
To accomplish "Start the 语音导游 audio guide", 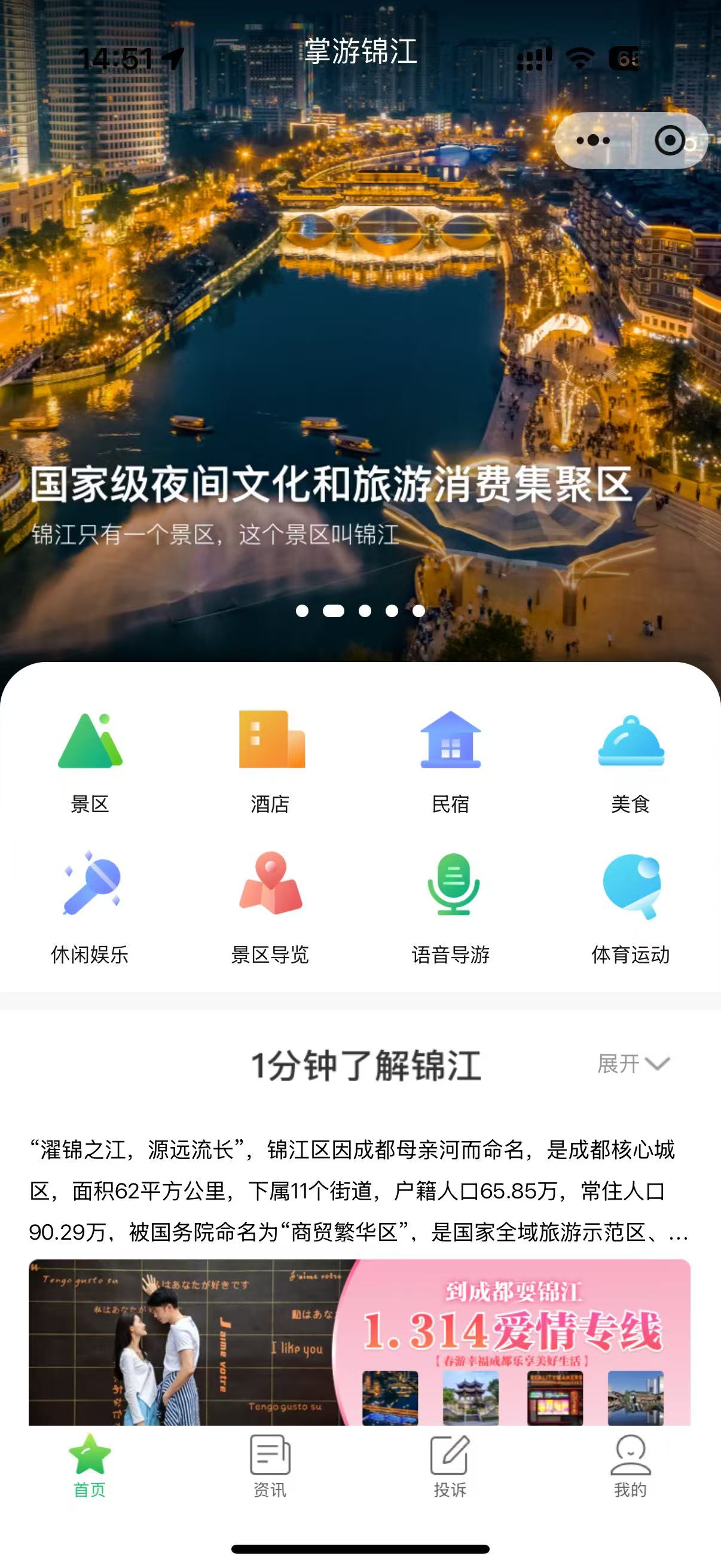I will point(450,907).
